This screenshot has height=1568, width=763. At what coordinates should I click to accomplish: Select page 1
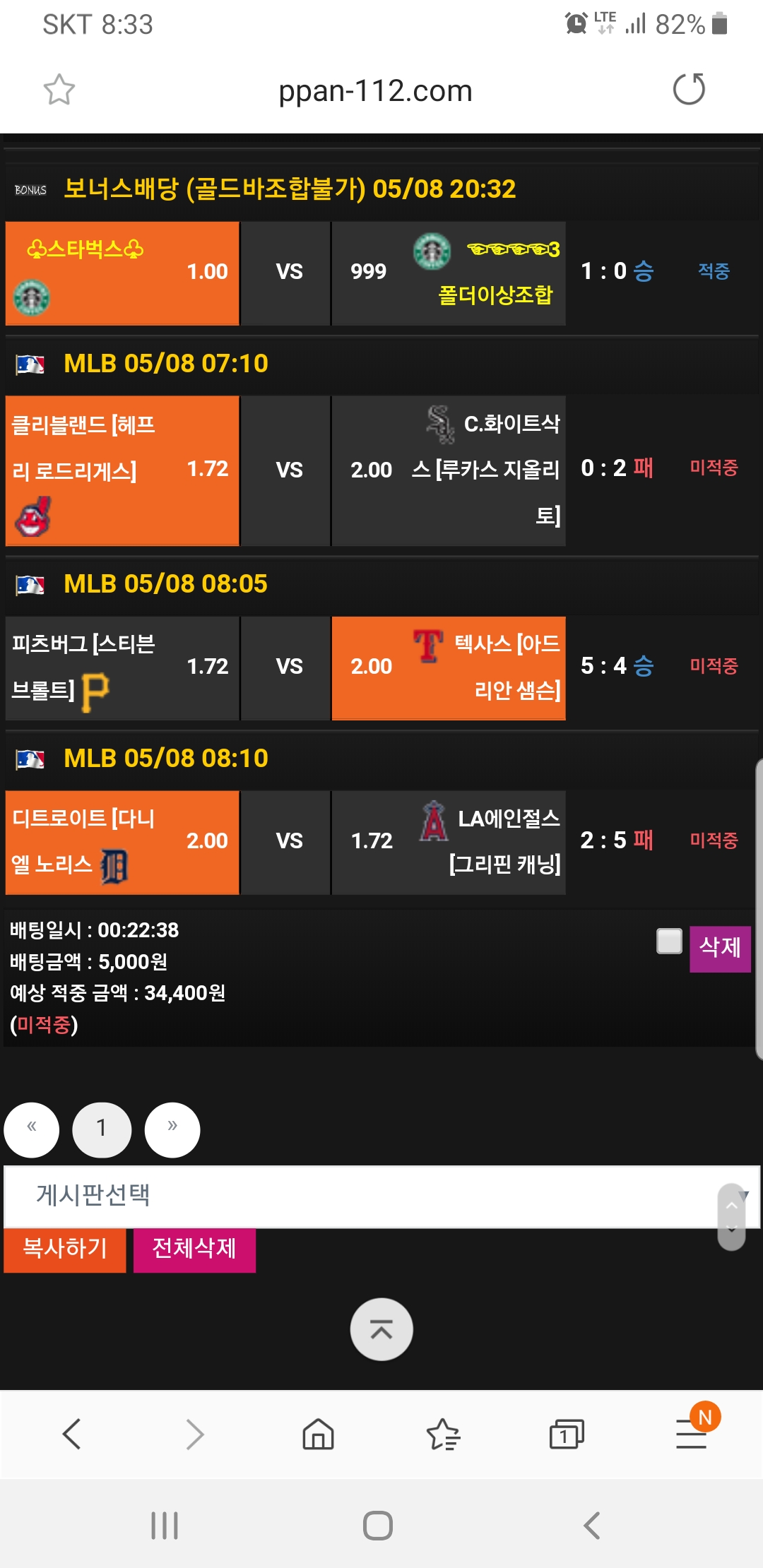point(102,1129)
